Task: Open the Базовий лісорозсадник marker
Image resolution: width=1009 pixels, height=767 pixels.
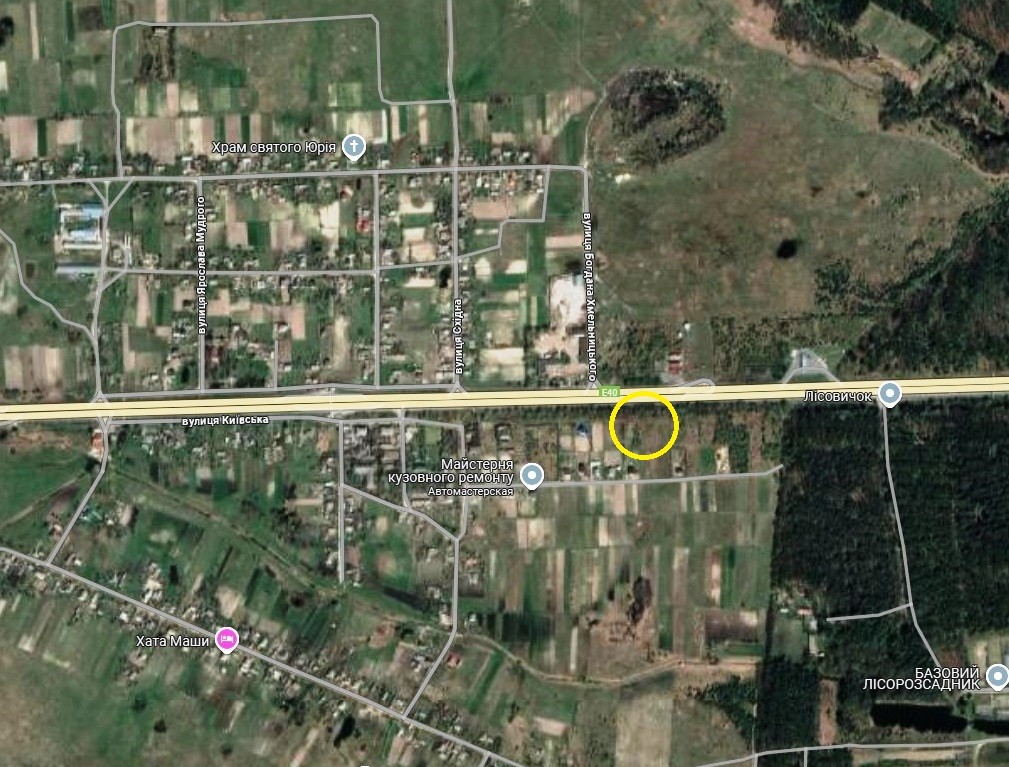Action: [x=997, y=677]
